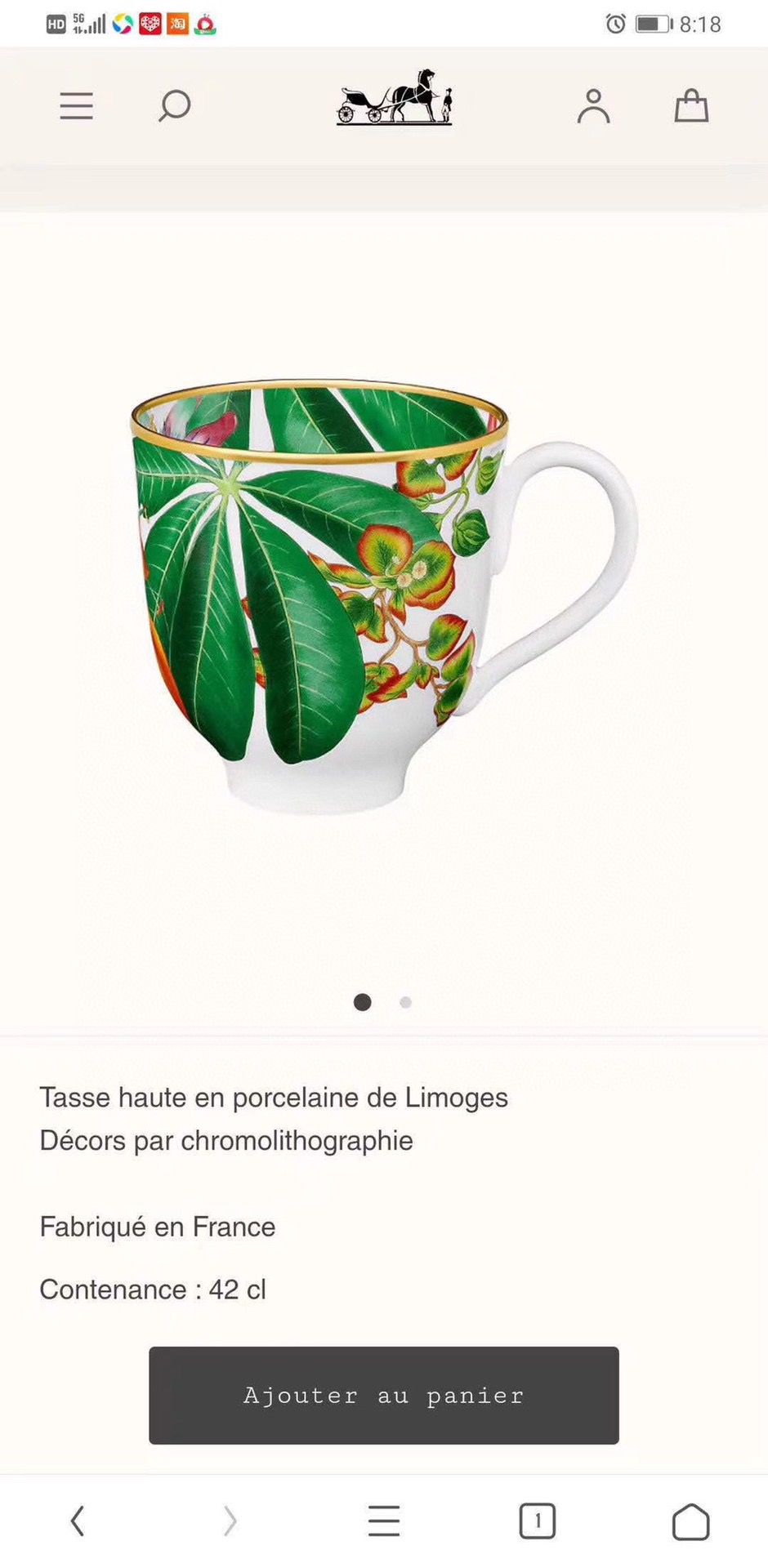Go back in the browser

(78, 1521)
